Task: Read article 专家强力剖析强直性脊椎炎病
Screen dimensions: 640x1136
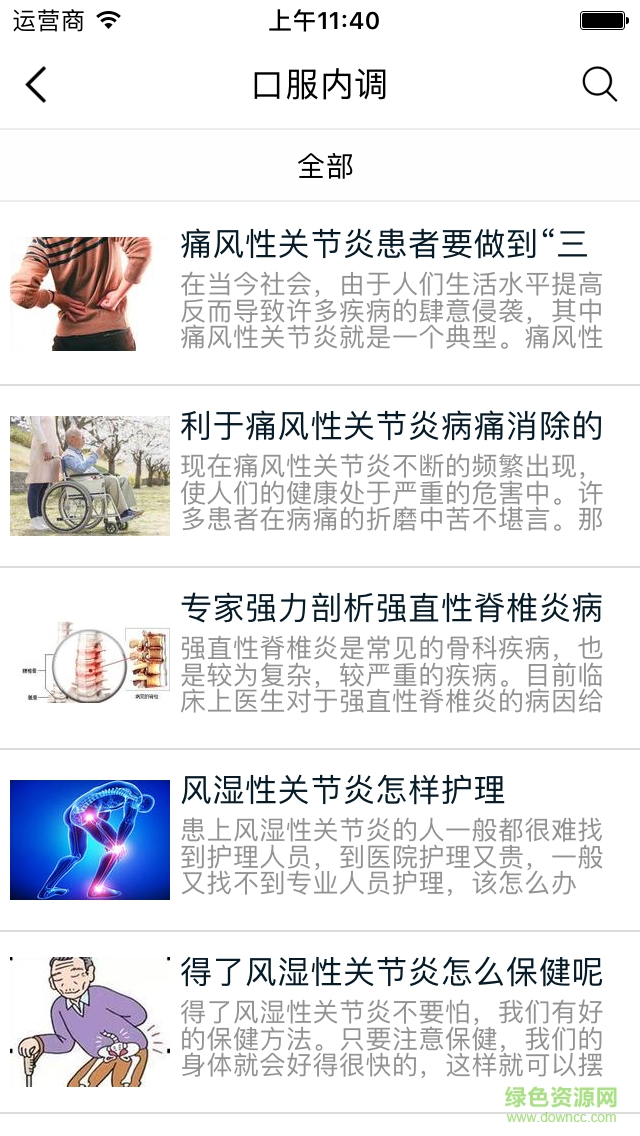Action: [391, 608]
